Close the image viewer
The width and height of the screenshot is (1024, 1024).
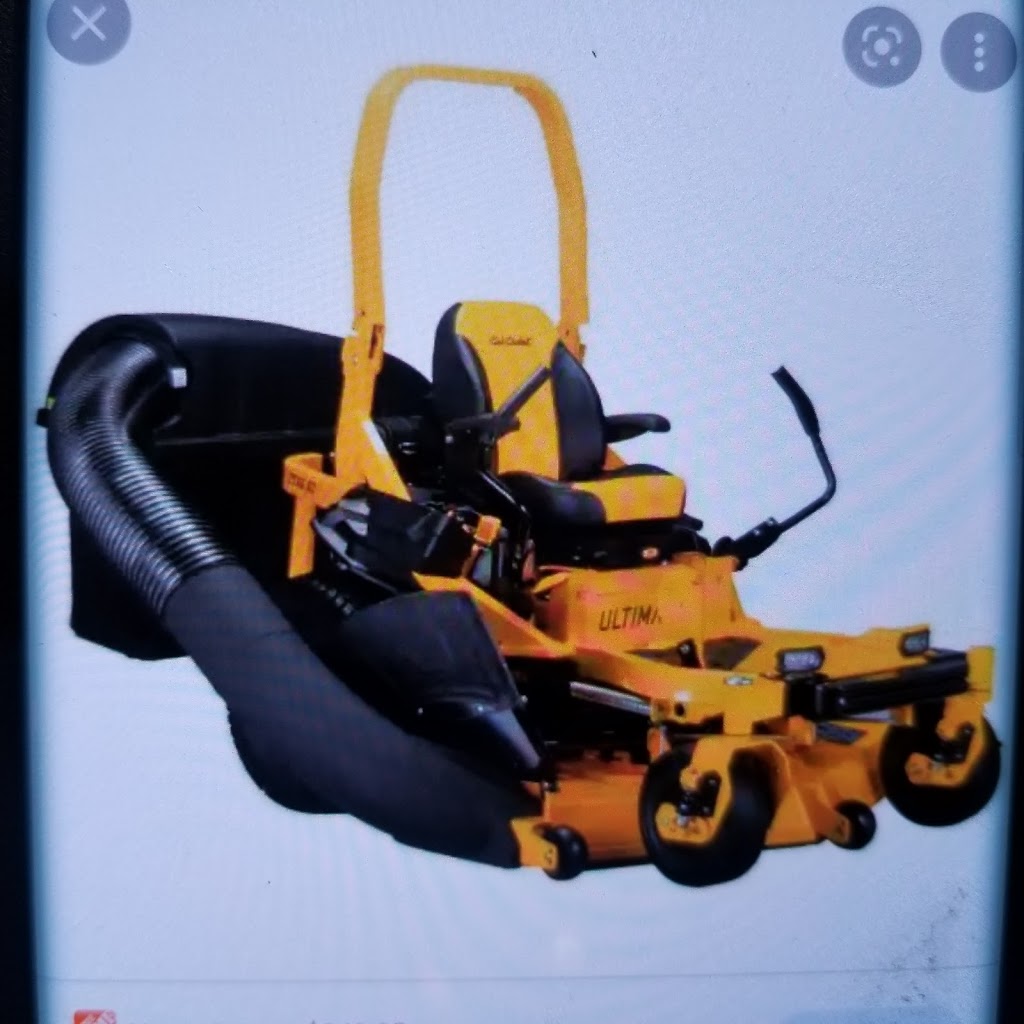tap(88, 27)
